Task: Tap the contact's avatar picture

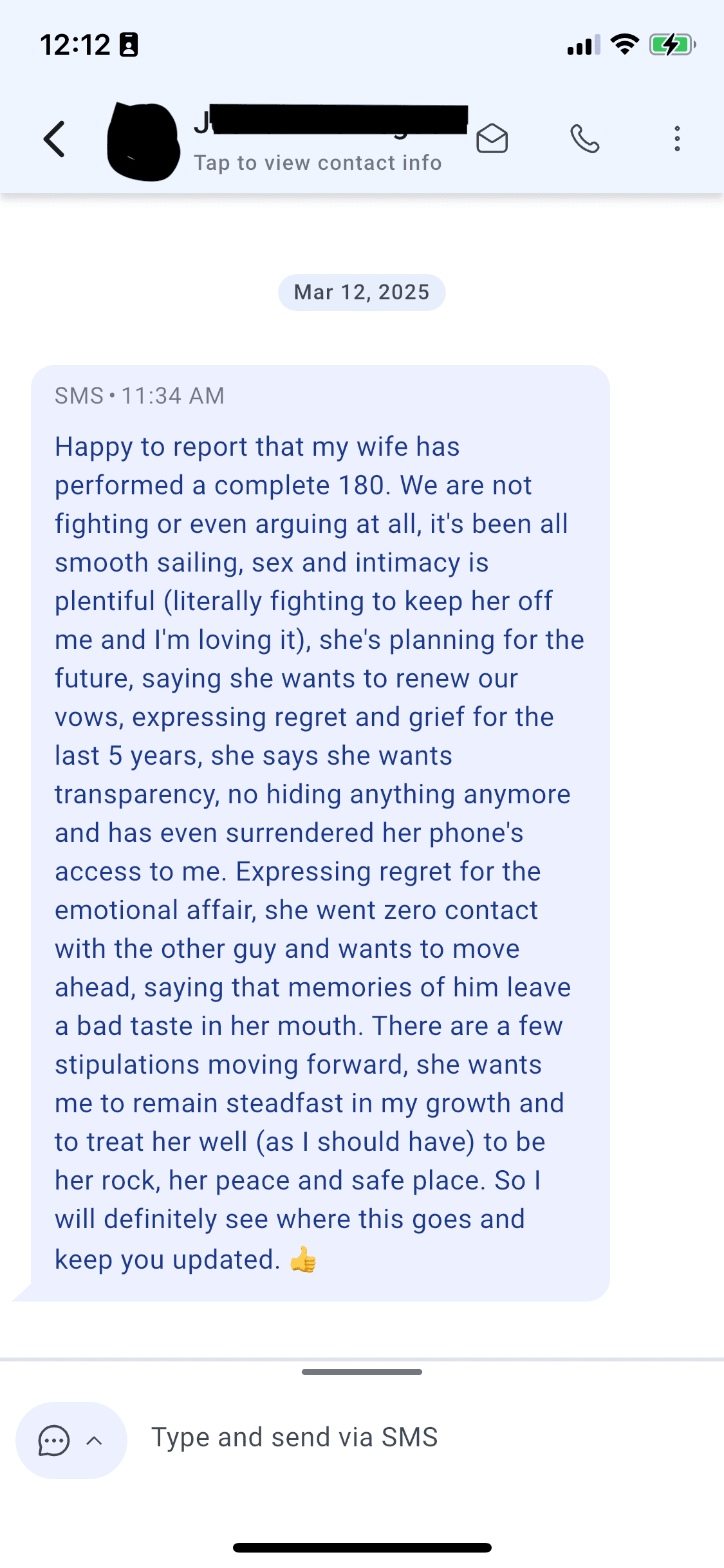Action: click(143, 140)
